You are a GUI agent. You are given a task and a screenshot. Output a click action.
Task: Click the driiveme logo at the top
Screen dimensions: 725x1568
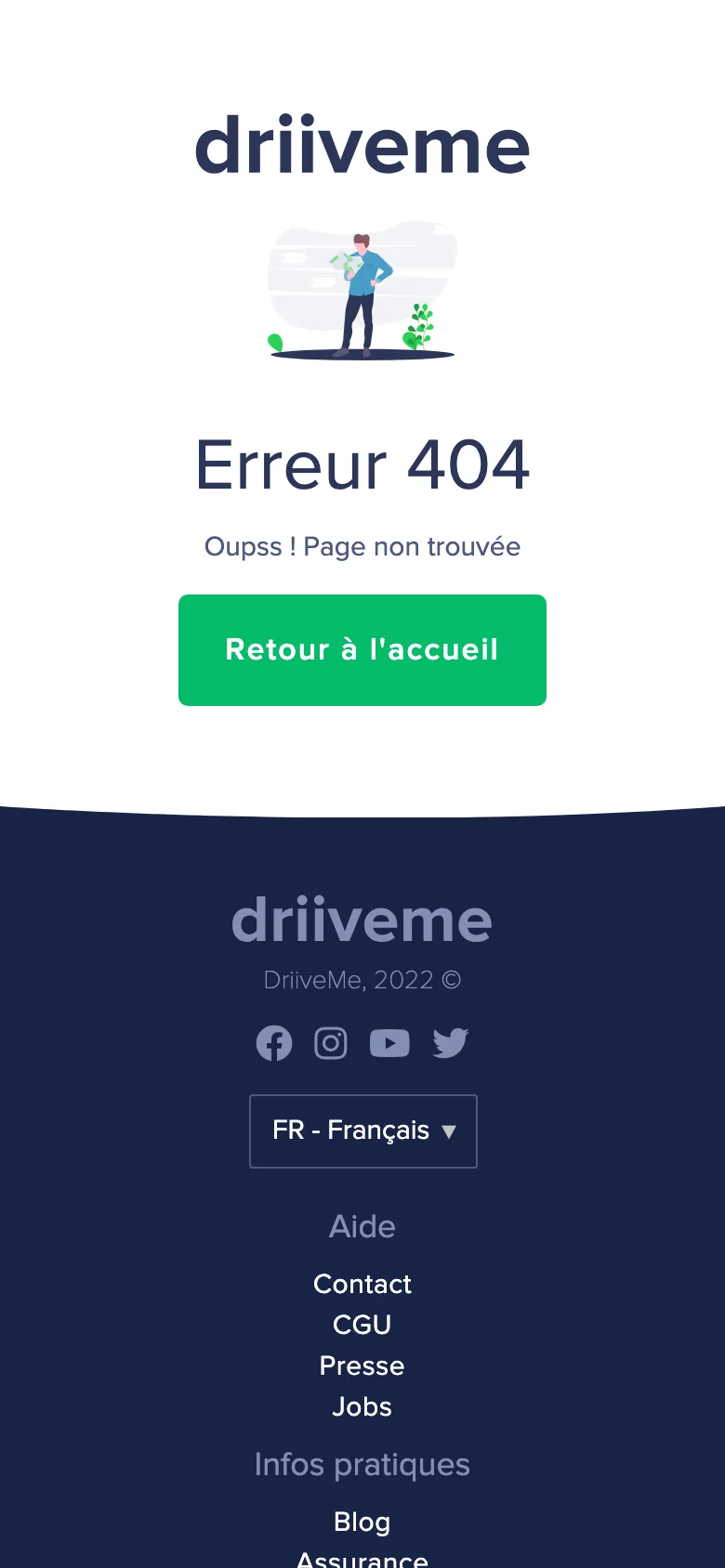tap(362, 145)
